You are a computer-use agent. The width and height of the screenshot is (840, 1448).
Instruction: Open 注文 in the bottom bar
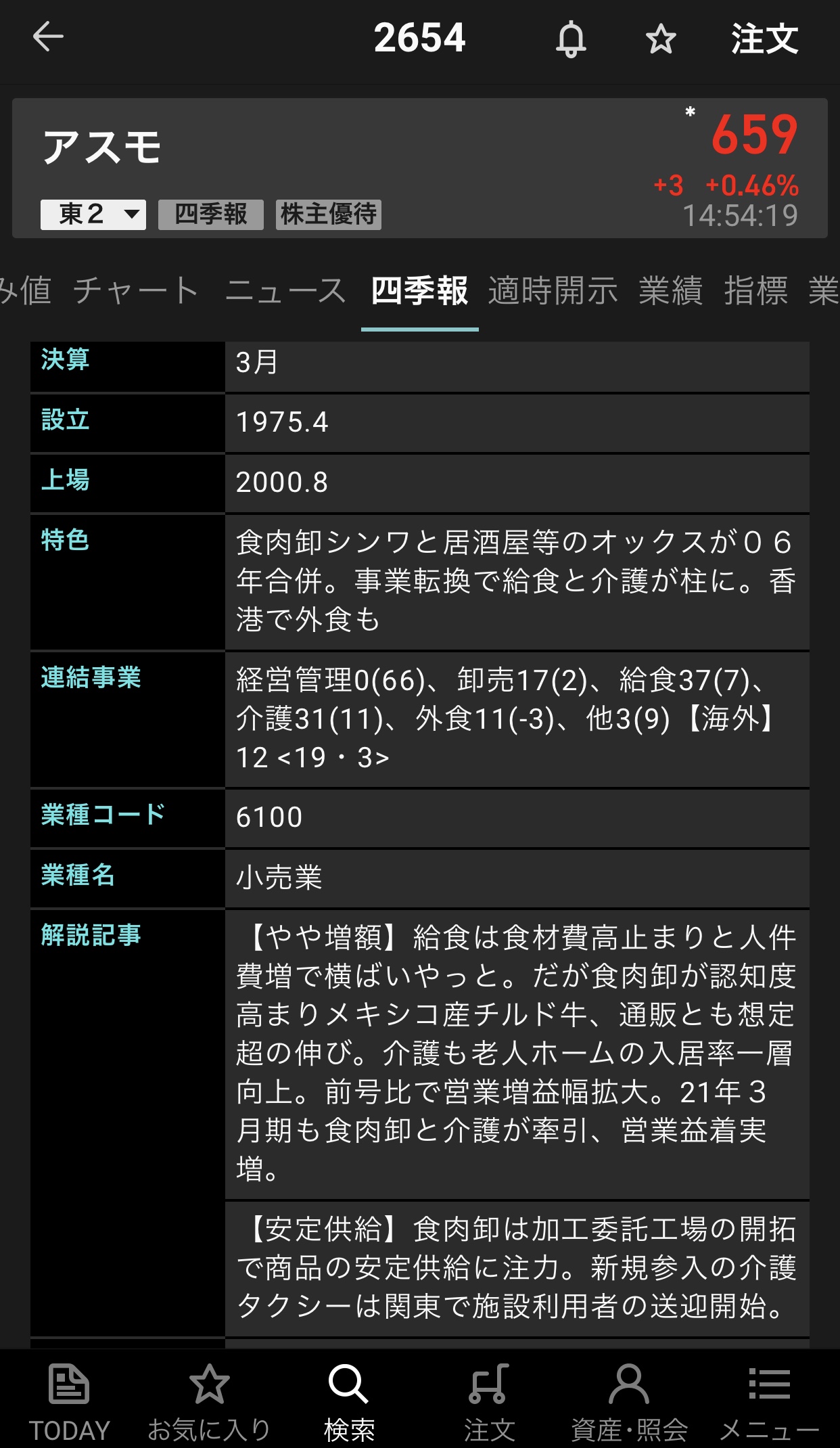(489, 1402)
